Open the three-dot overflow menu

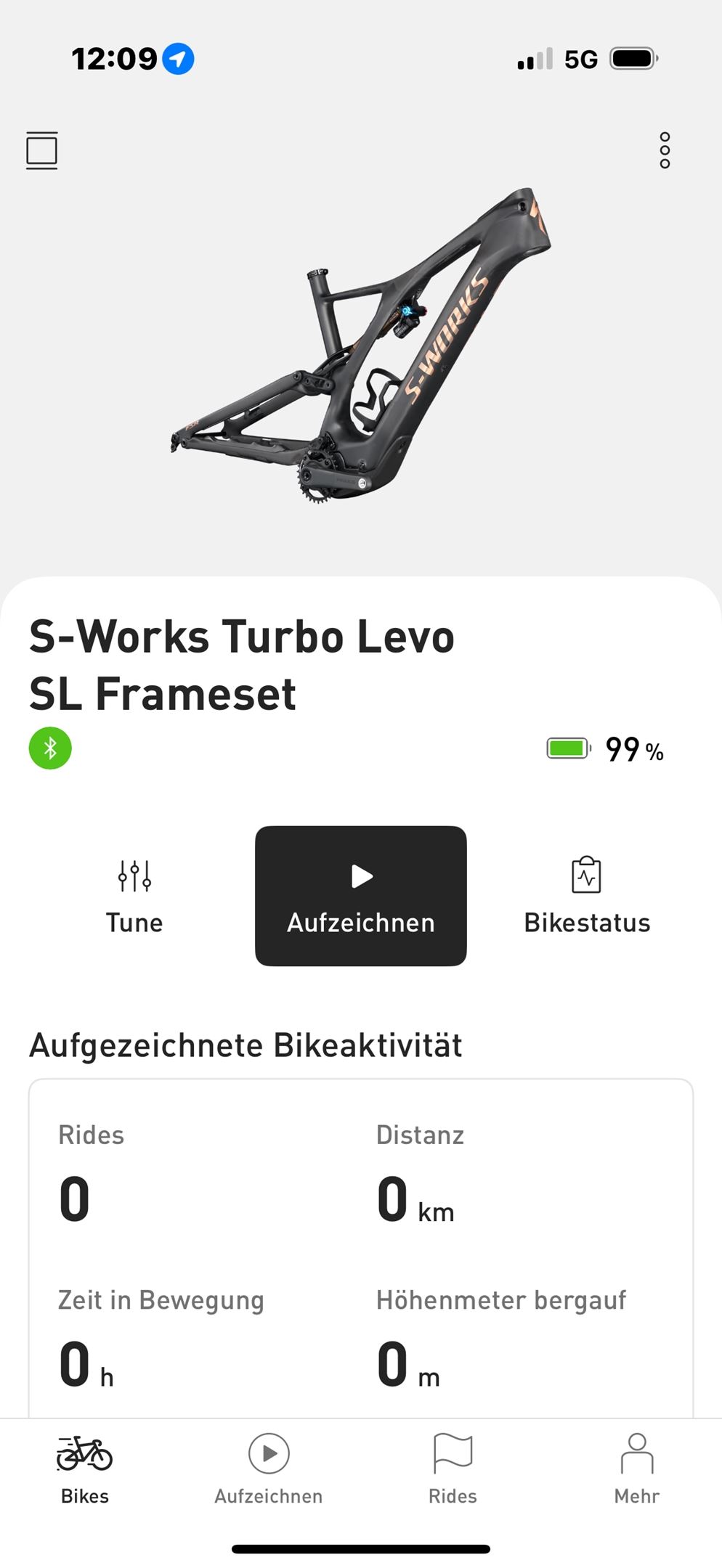[x=665, y=150]
